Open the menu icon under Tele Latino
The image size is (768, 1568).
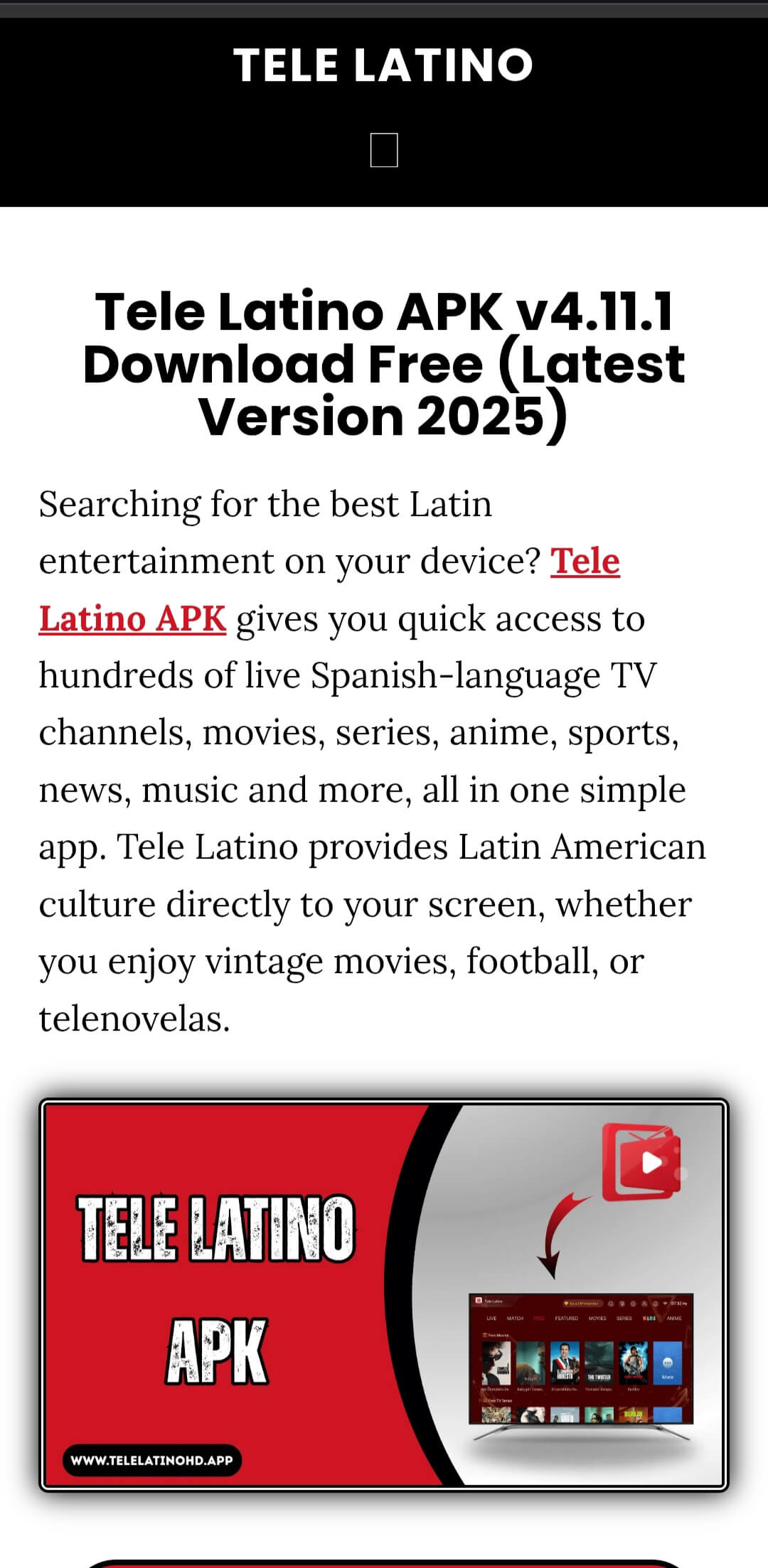click(384, 150)
